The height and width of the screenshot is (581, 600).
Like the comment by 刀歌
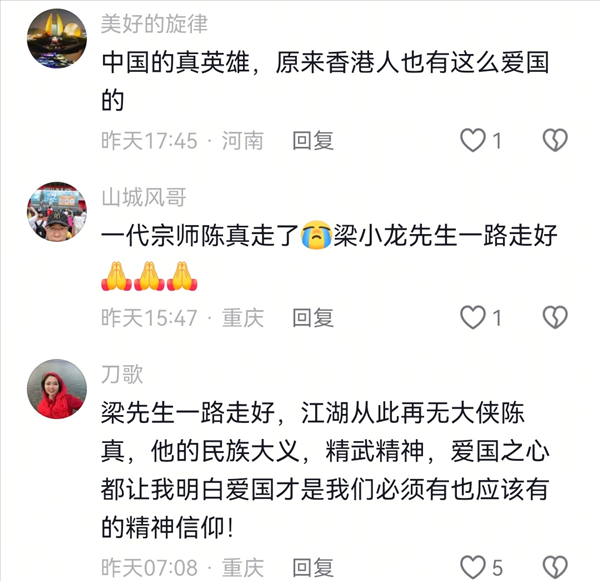pos(472,567)
